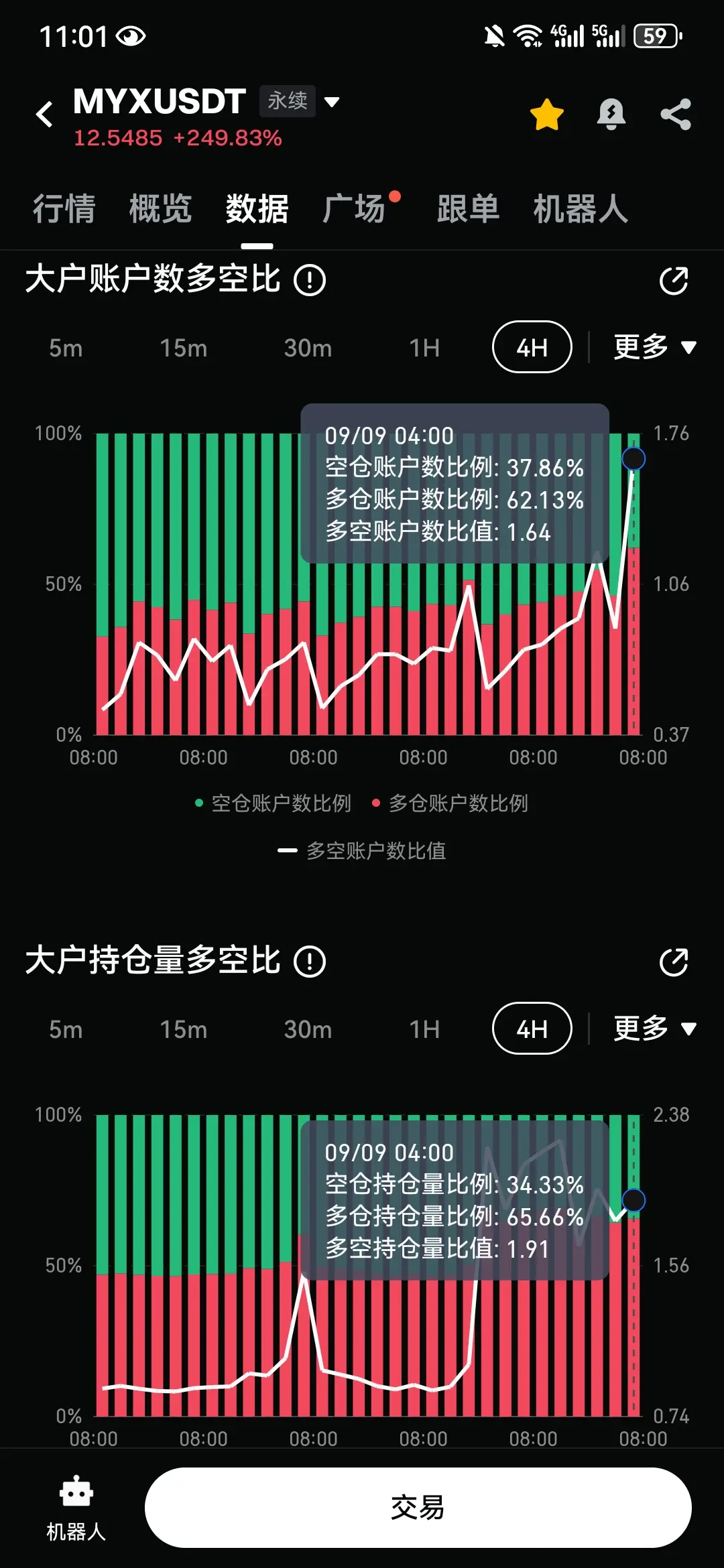Toggle the 多仓账户数比例 legend

[x=453, y=803]
